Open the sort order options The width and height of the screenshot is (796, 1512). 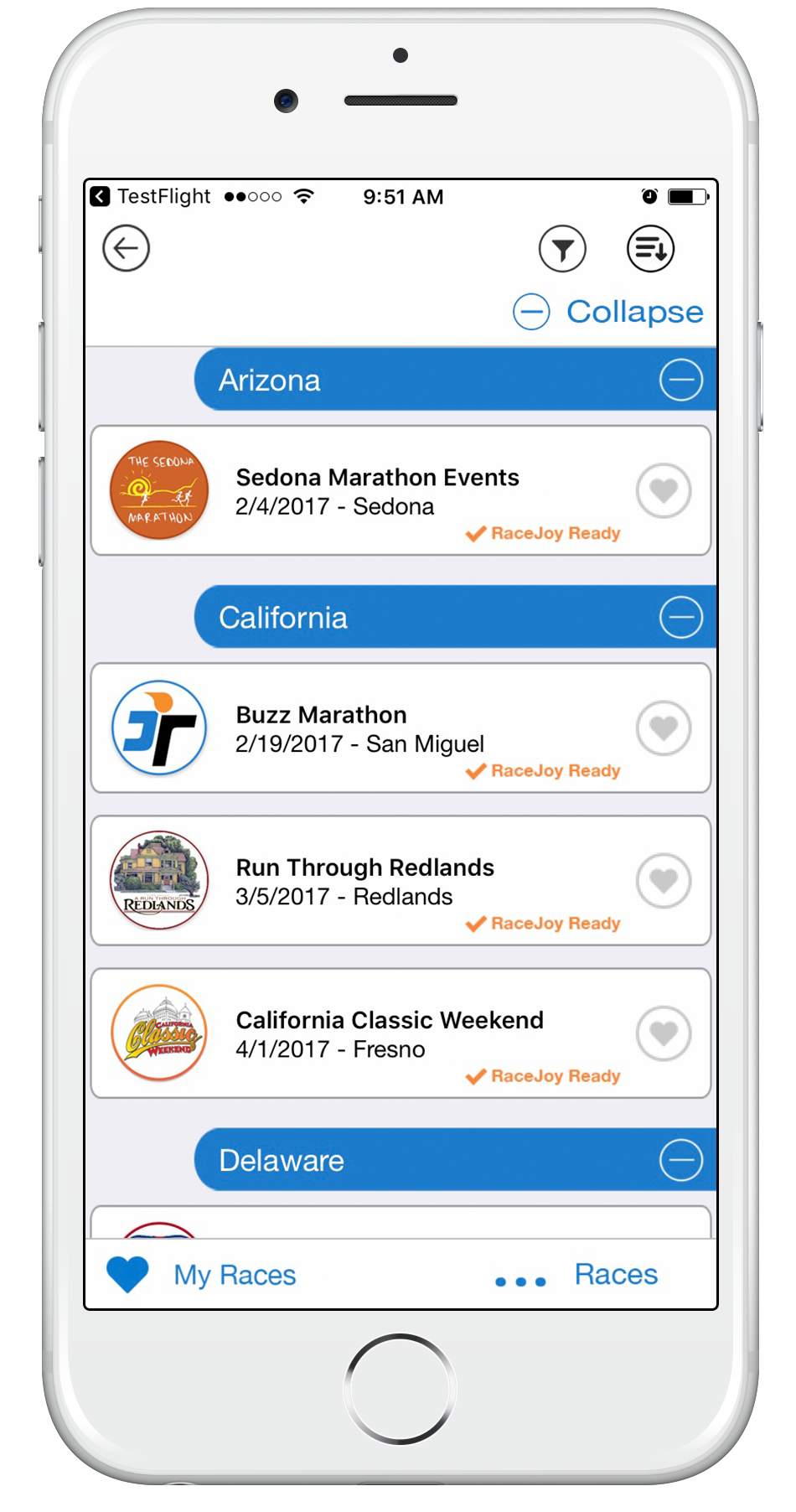coord(650,249)
